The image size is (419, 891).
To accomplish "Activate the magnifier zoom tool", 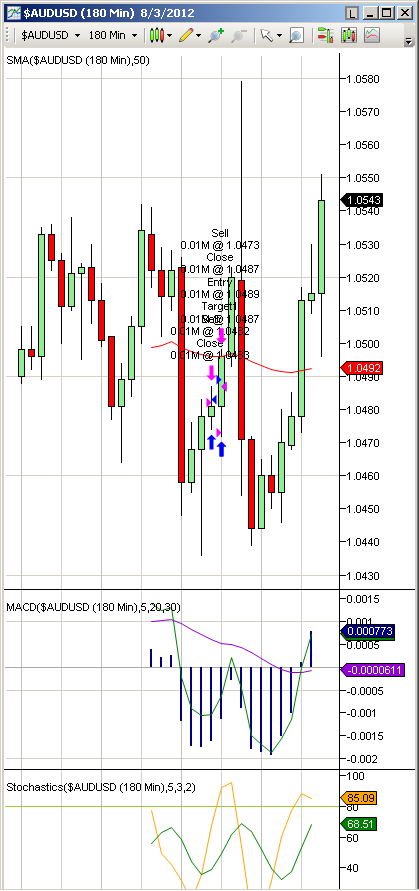I will click(x=296, y=35).
